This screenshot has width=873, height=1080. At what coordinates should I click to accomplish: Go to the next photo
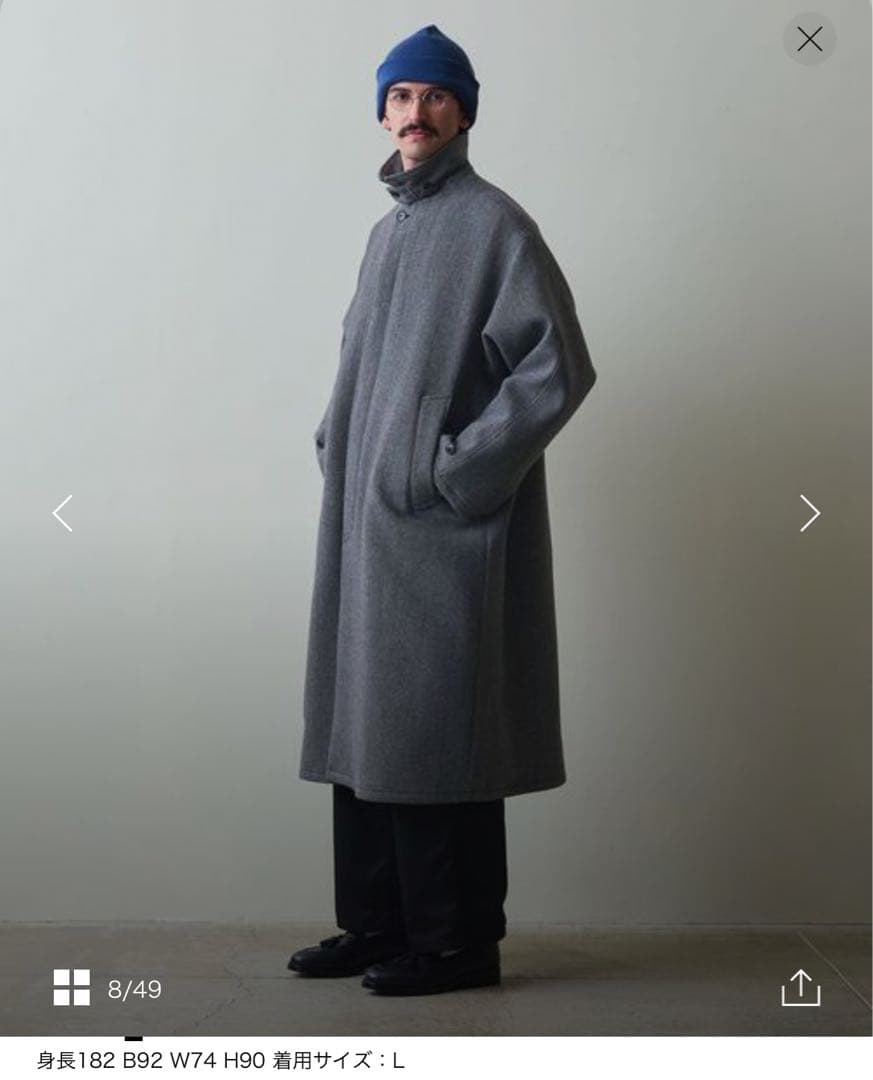pos(809,513)
